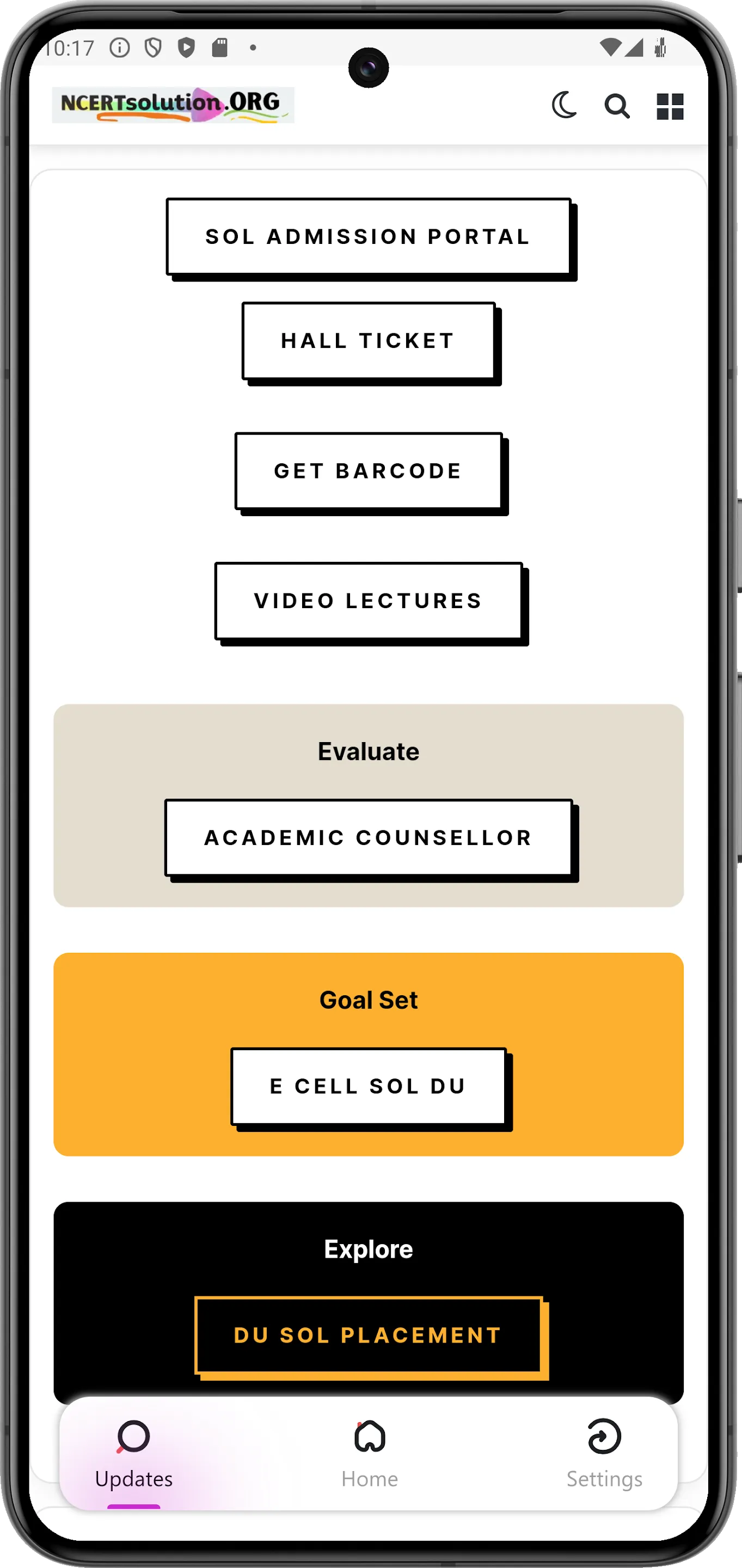Toggle dark mode with the moon icon

pos(563,105)
